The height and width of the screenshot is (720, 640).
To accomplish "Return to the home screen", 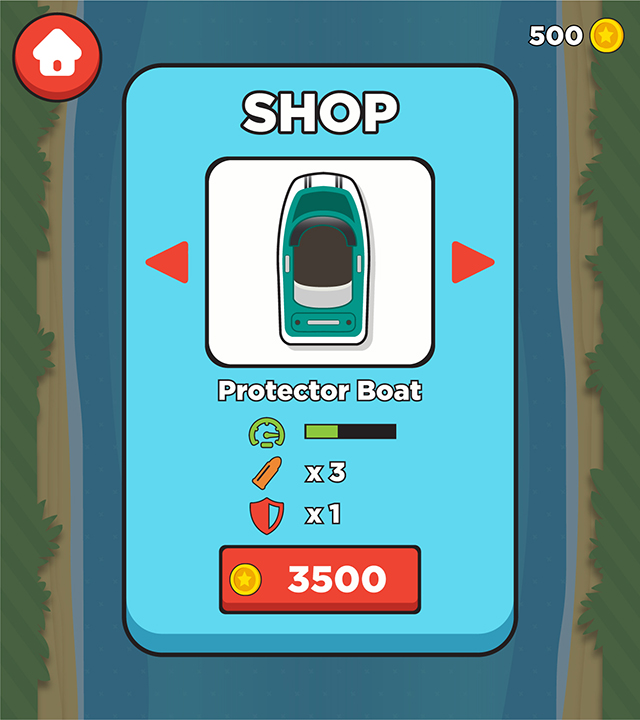I will tap(55, 55).
